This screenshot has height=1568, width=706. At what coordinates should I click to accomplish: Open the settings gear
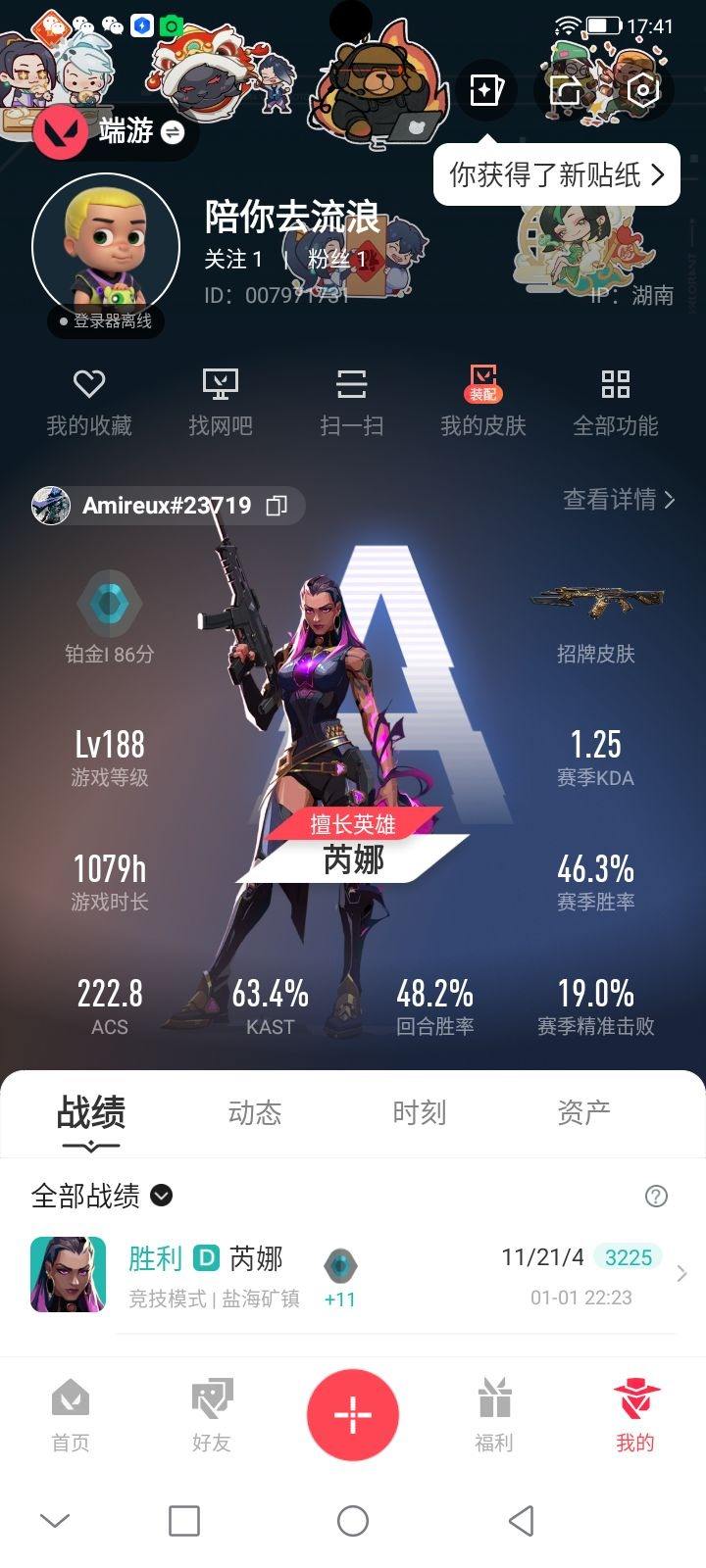(643, 90)
